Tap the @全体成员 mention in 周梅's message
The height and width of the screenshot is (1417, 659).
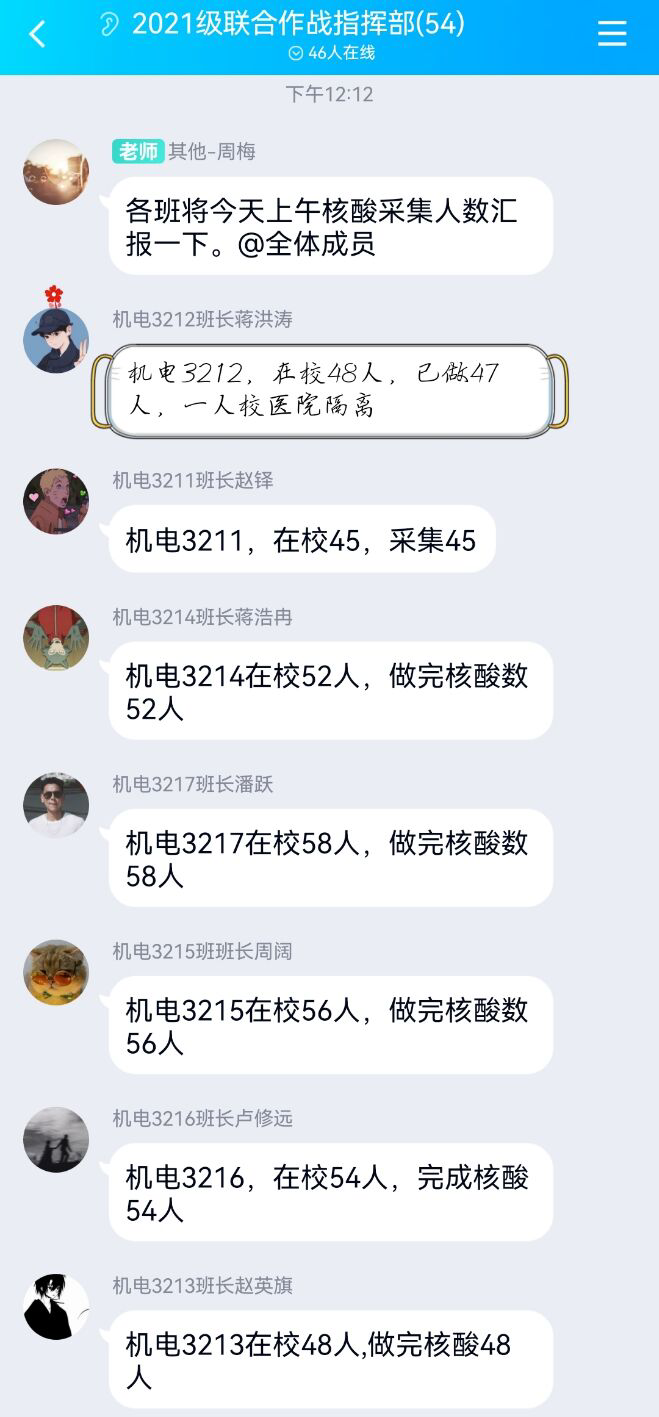306,244
